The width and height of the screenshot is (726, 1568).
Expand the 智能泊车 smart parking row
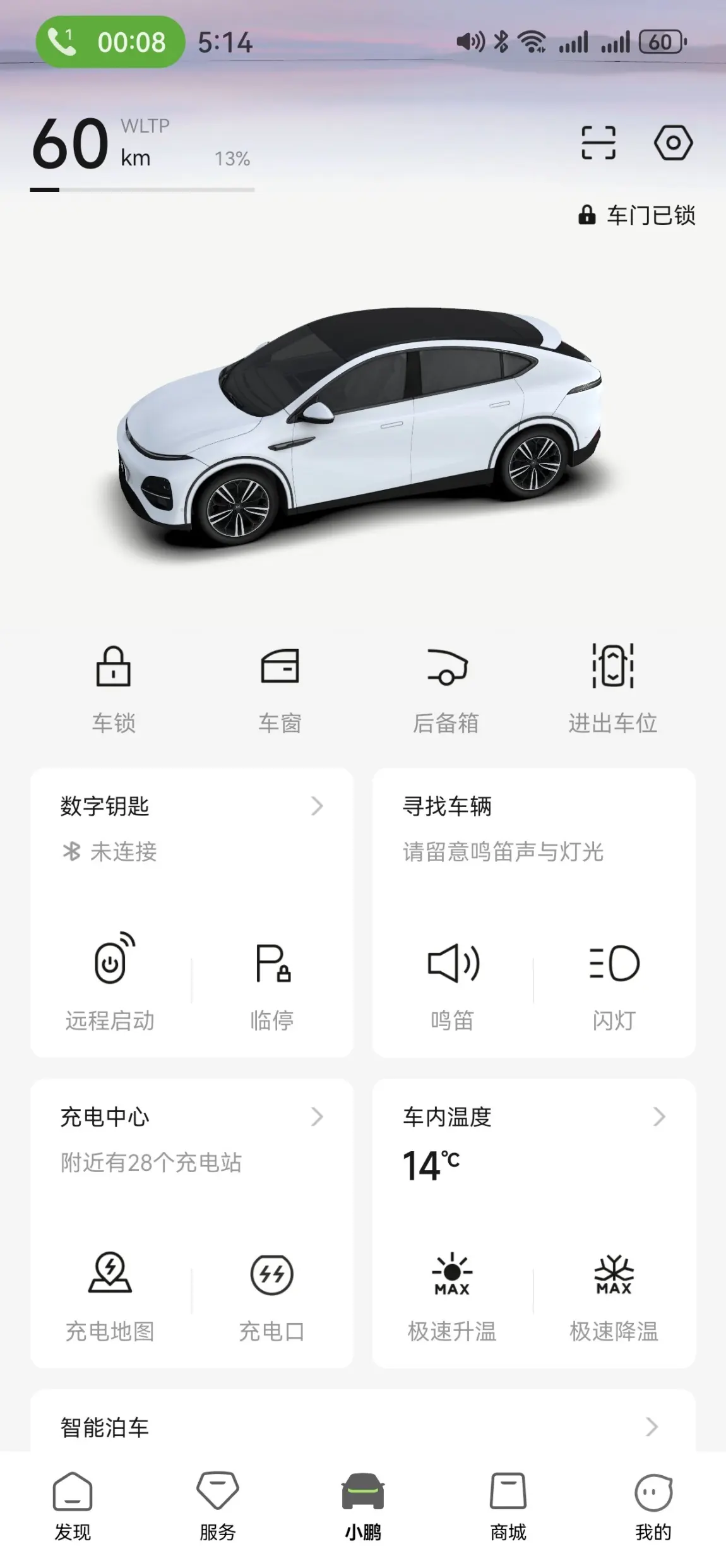[x=363, y=1427]
